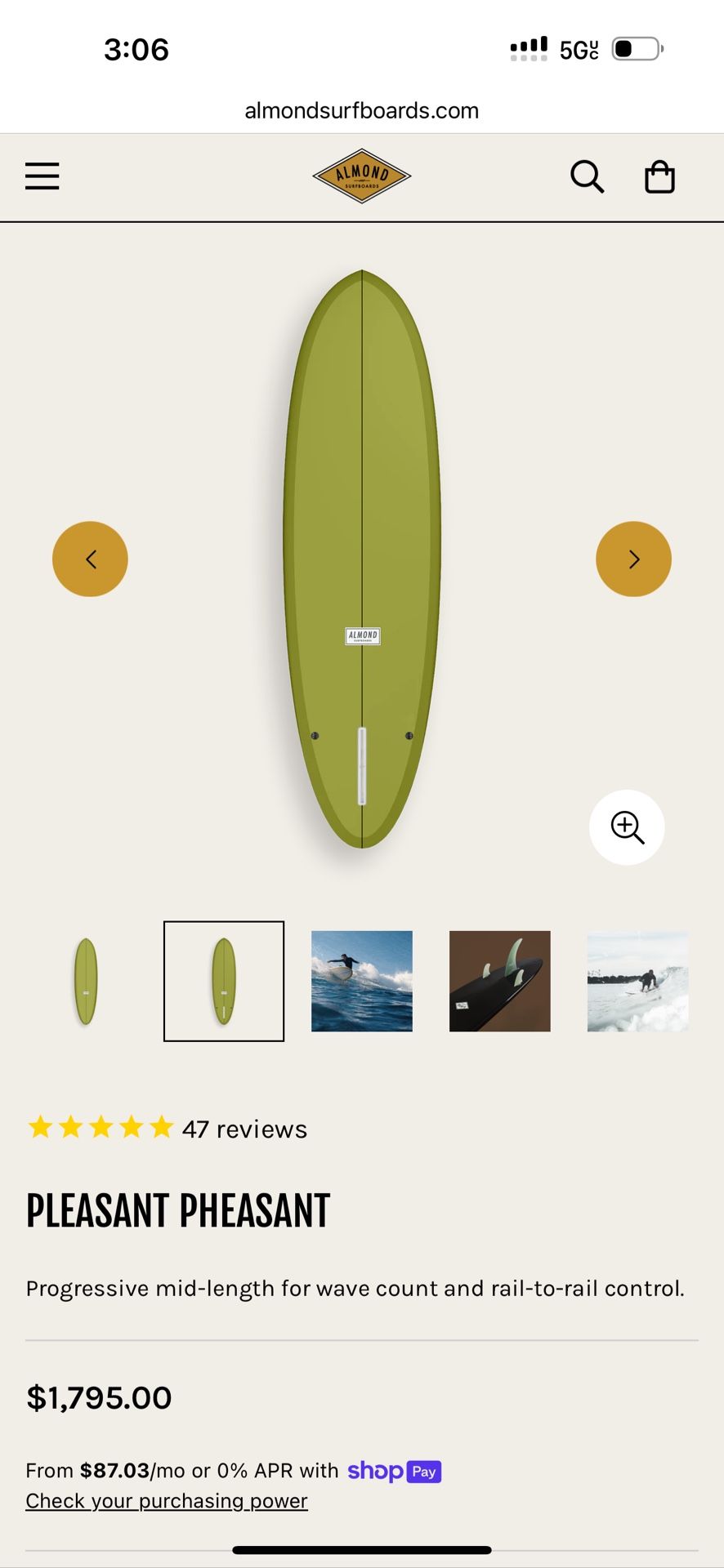Open the shopping bag cart
724x1568 pixels.
[660, 176]
